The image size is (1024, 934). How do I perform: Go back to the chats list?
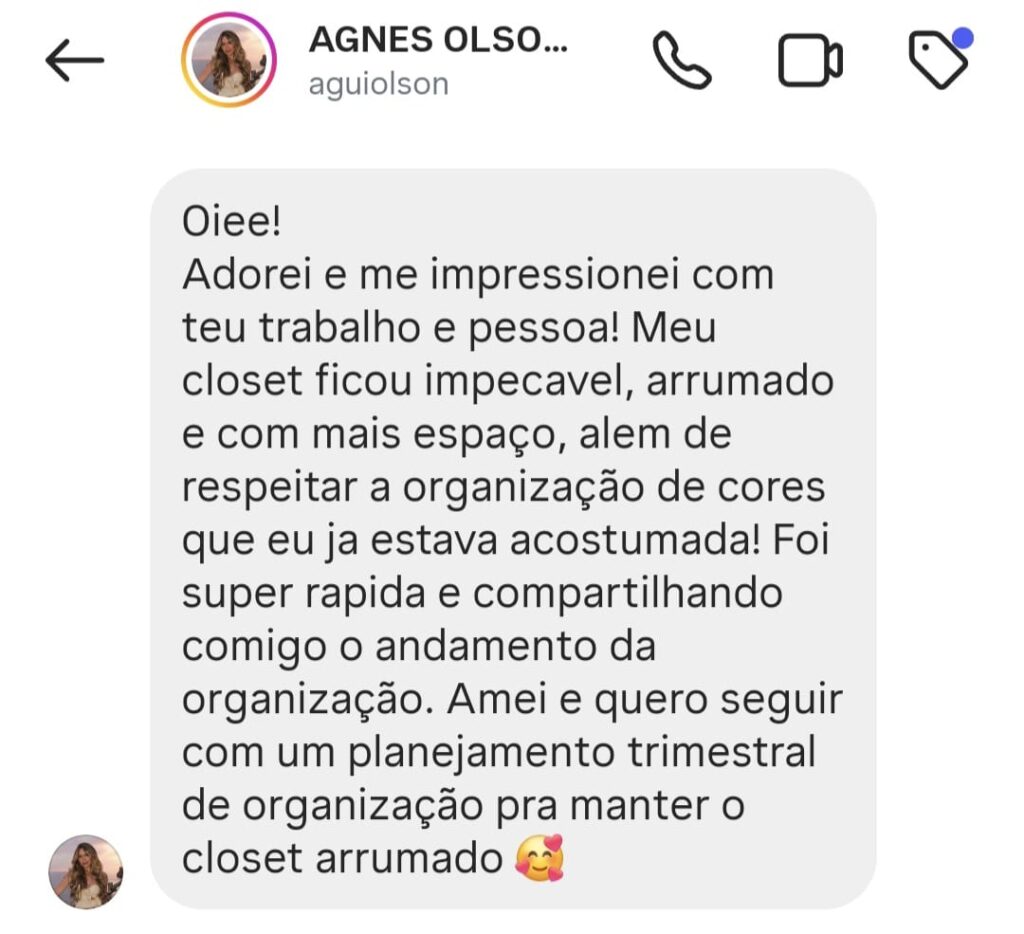coord(74,61)
